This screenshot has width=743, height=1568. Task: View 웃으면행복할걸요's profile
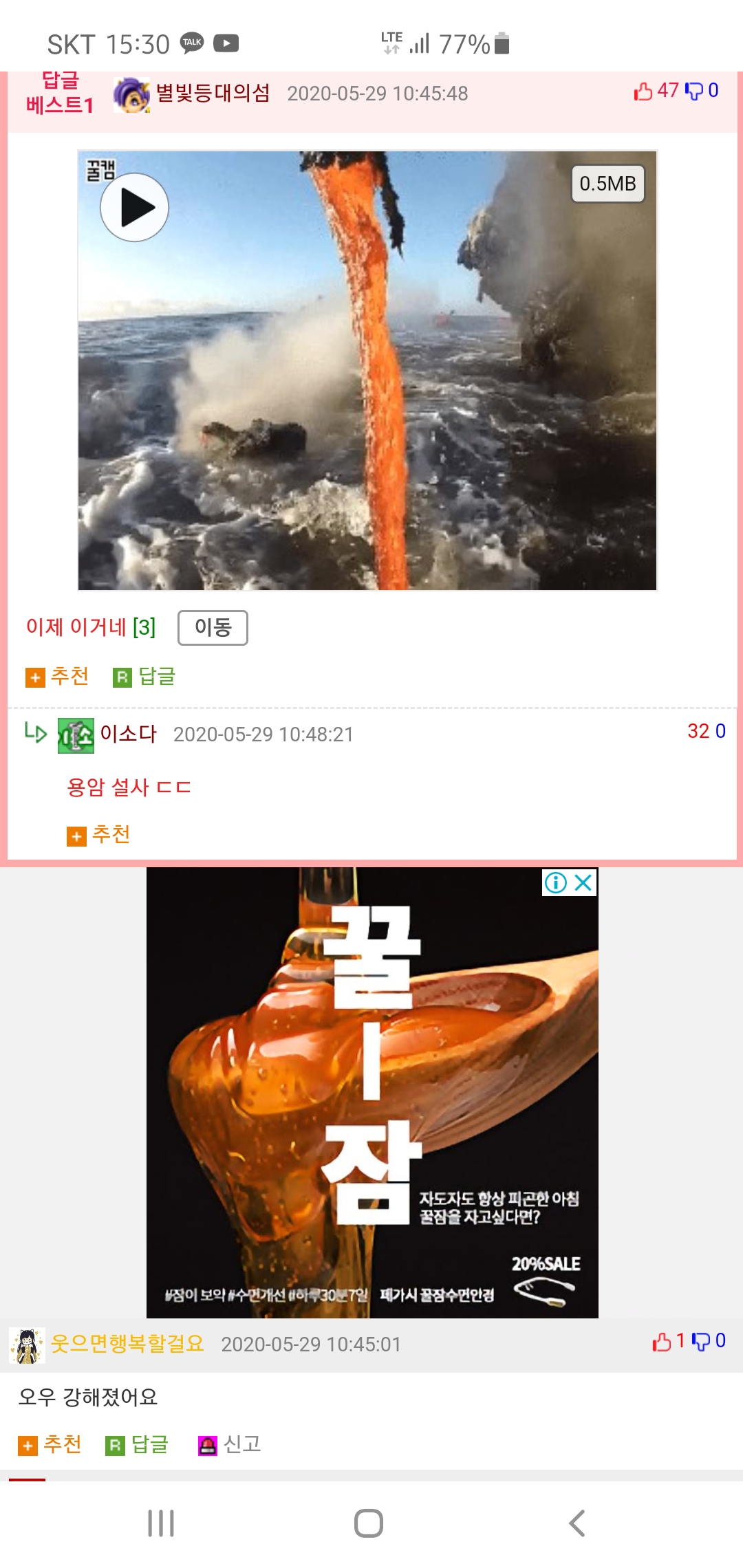click(127, 1343)
